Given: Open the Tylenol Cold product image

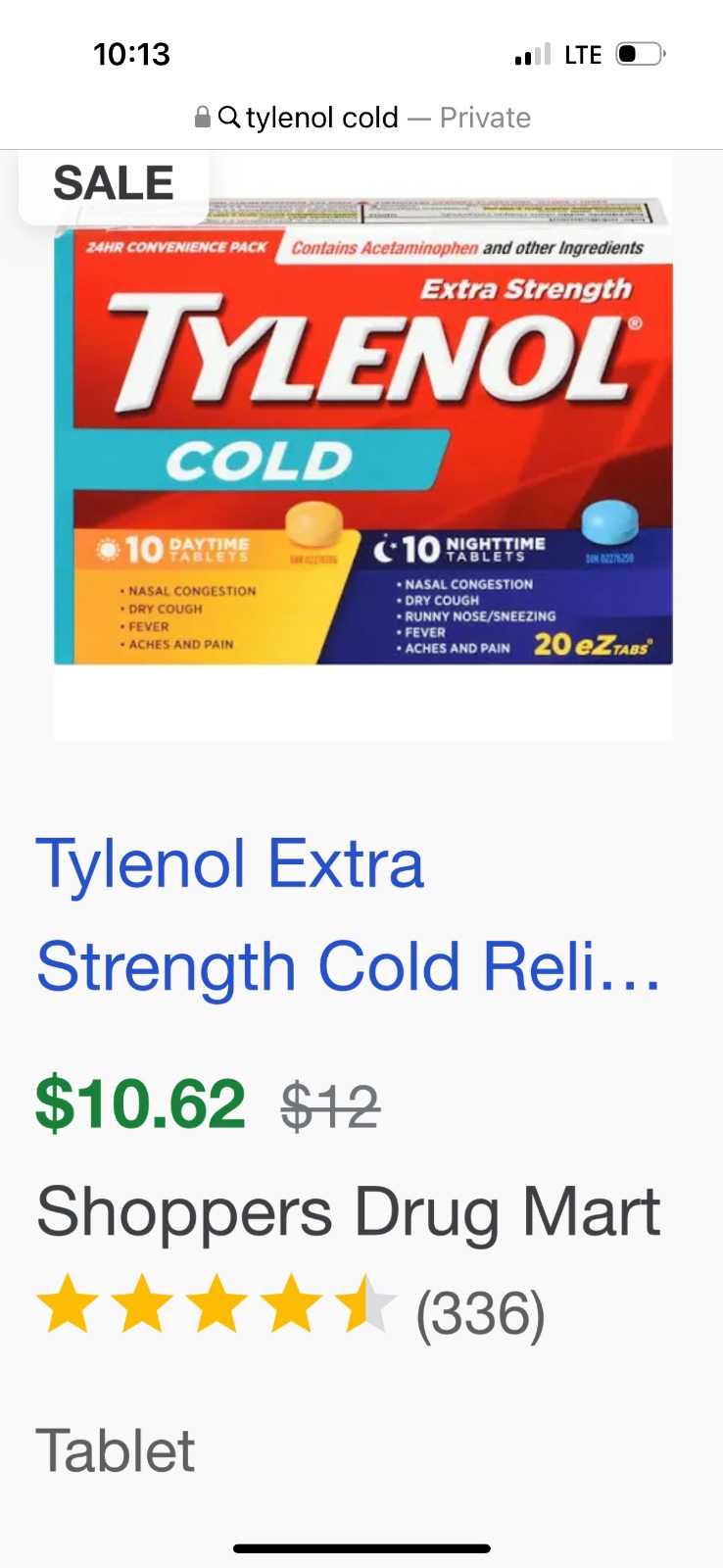Looking at the screenshot, I should coord(362,441).
